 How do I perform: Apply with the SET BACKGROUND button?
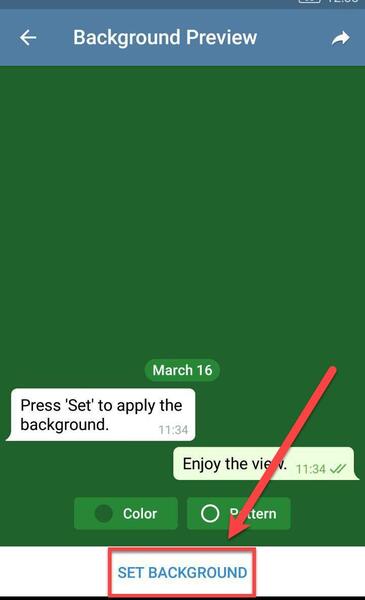click(x=182, y=572)
